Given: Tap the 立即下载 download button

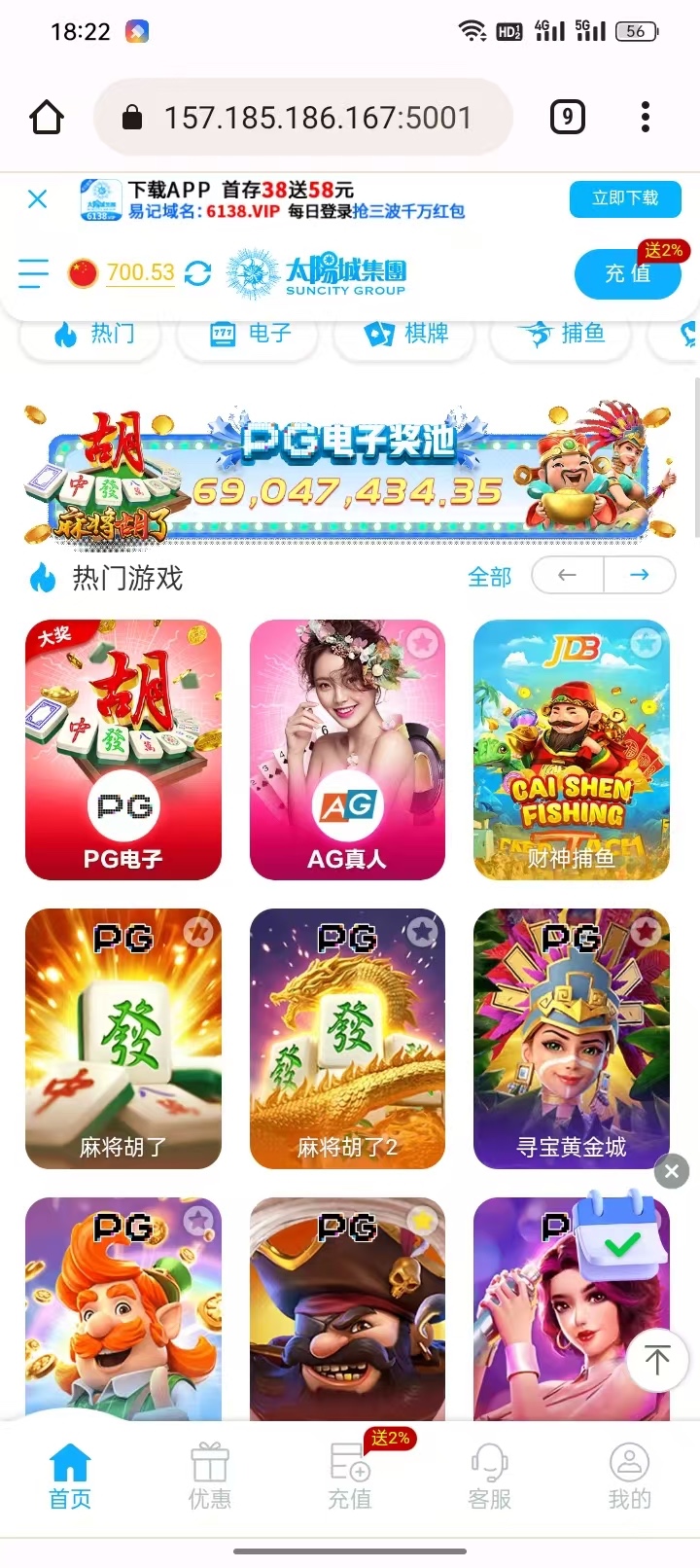Looking at the screenshot, I should click(625, 198).
